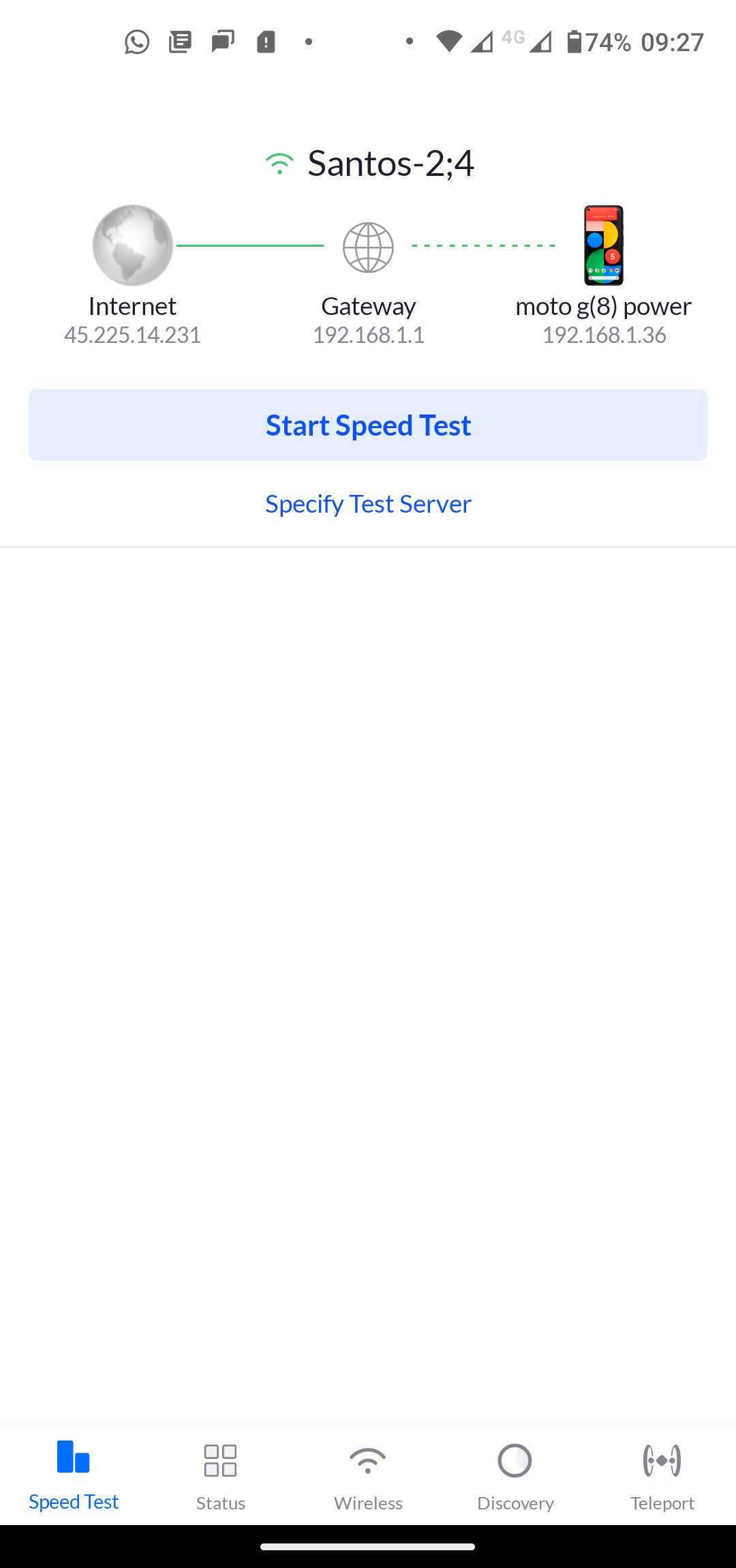Go to the Teleport tab
The image size is (736, 1568).
[x=662, y=1475]
